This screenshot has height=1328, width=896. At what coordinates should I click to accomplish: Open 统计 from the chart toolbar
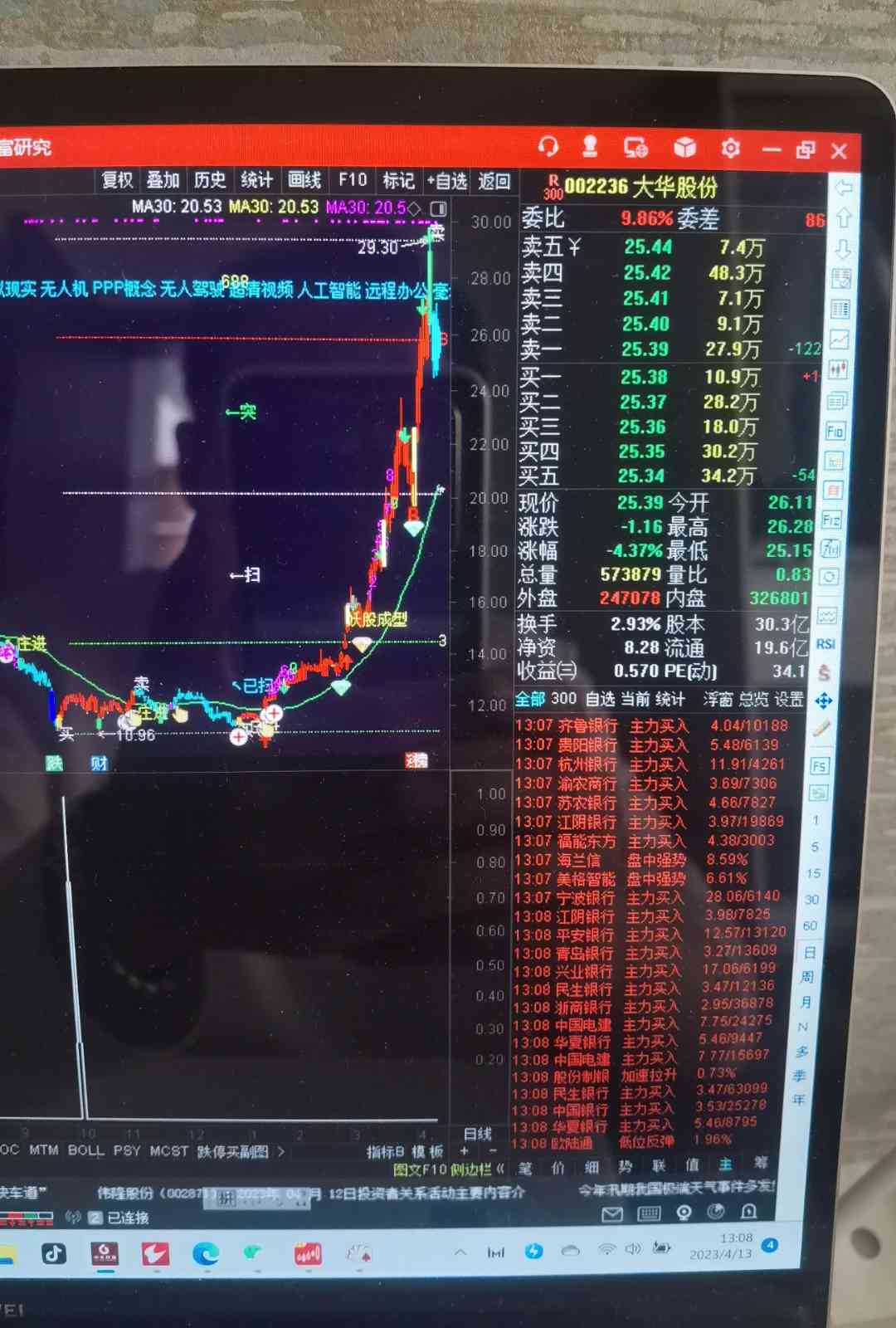pyautogui.click(x=257, y=180)
